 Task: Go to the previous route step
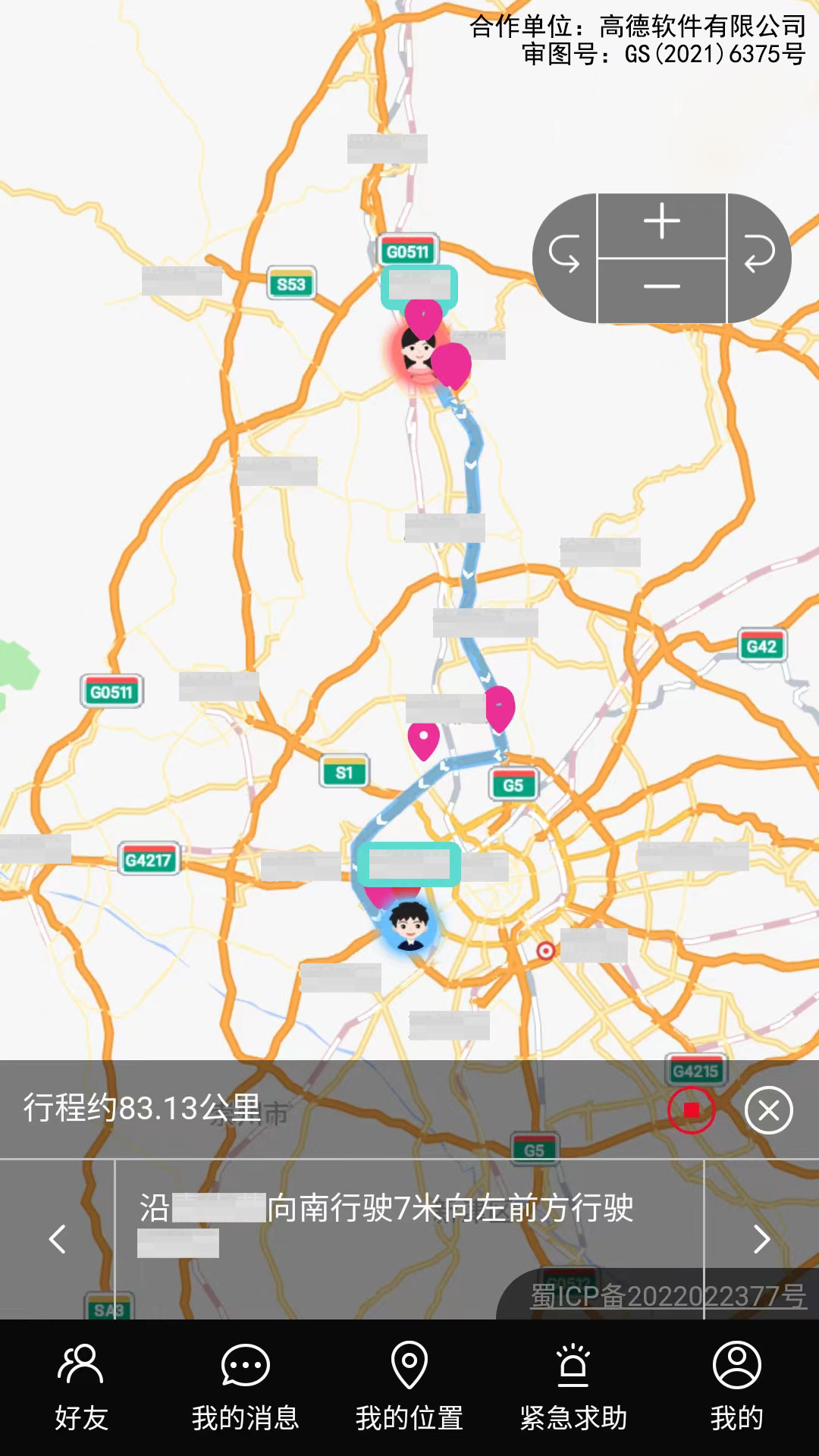pos(58,1239)
